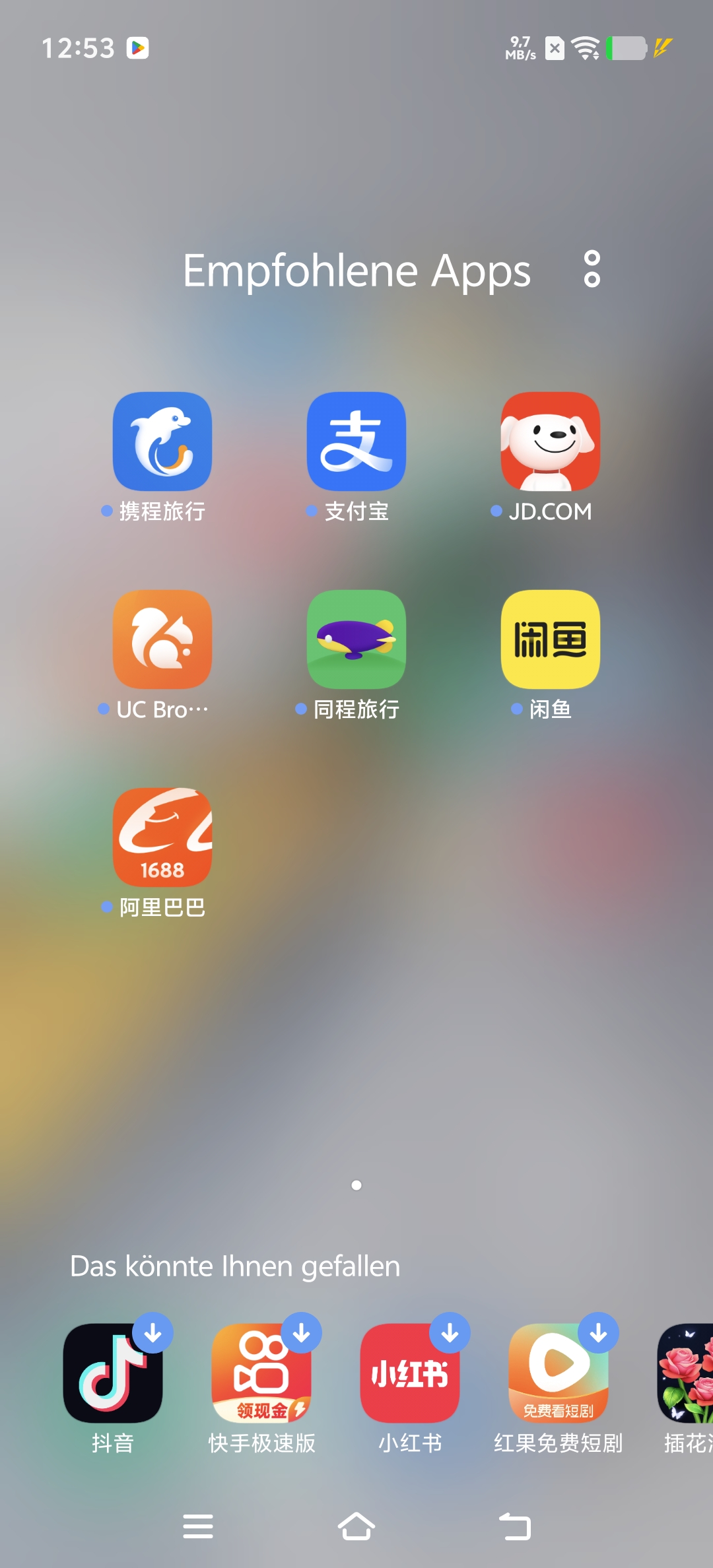Open the overflow menu beside Empfohlene Apps
Image resolution: width=713 pixels, height=1568 pixels.
592,269
